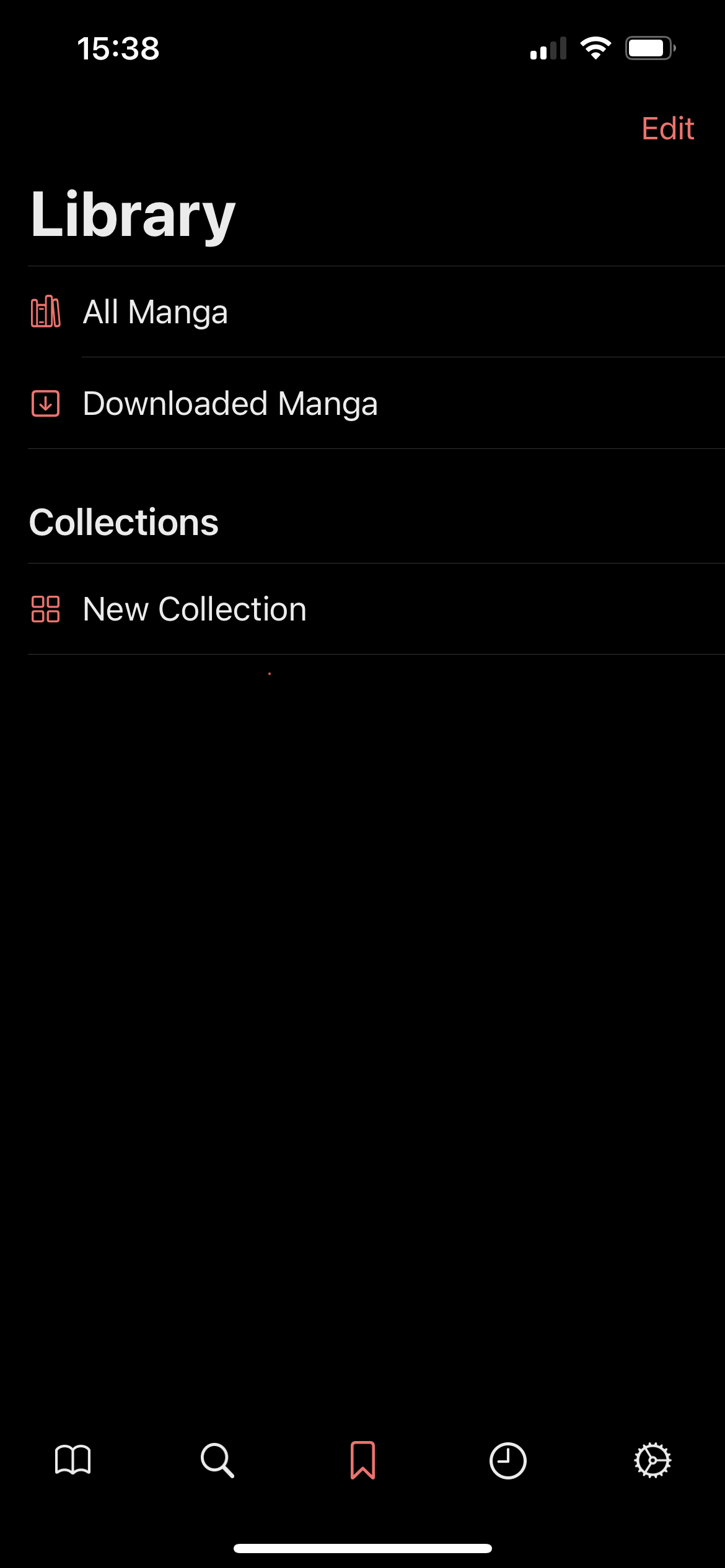
Task: Tap the download icon next to Downloaded Manga
Action: coord(45,403)
